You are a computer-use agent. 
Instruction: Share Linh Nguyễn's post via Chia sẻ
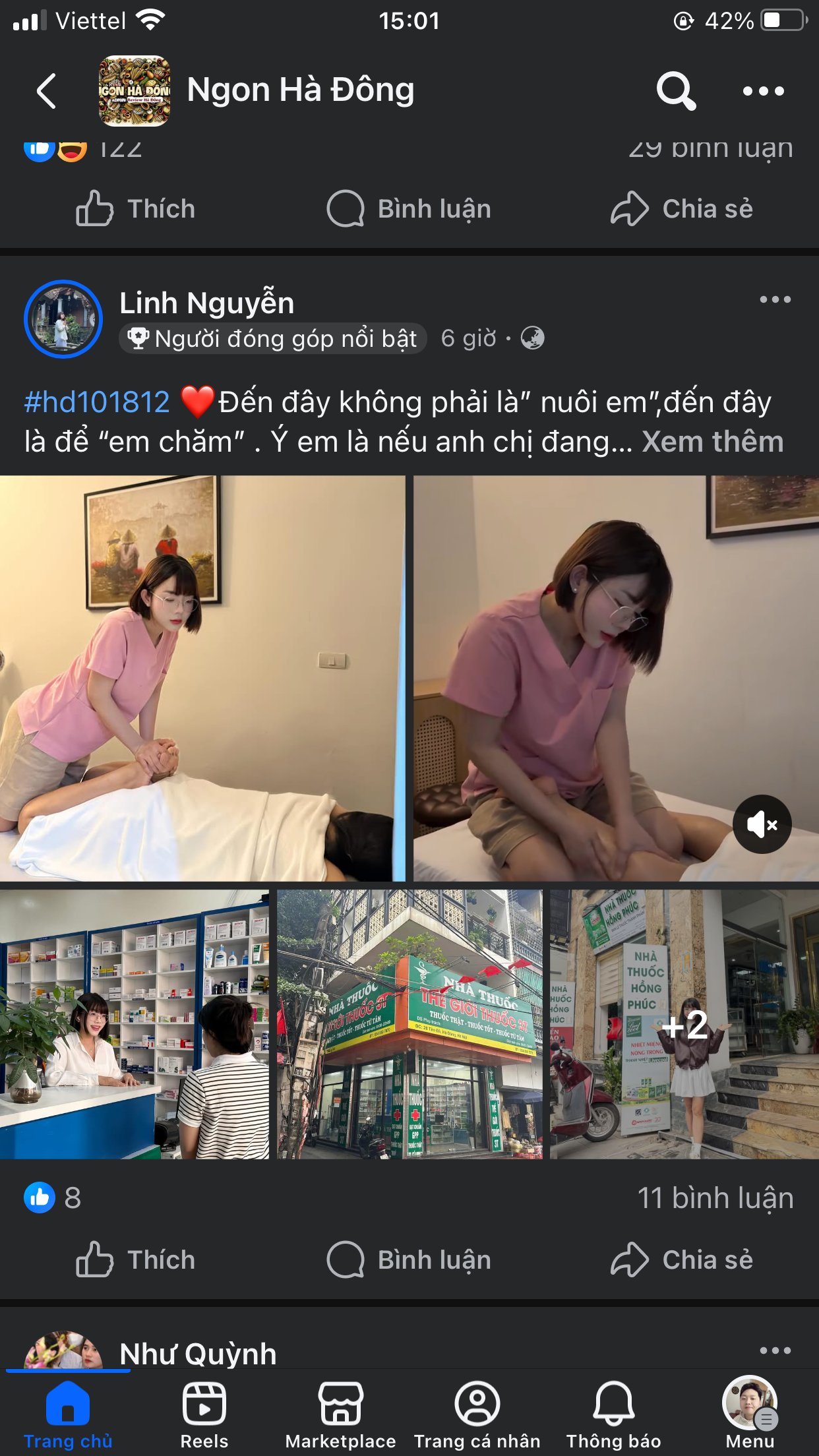coord(682,1259)
